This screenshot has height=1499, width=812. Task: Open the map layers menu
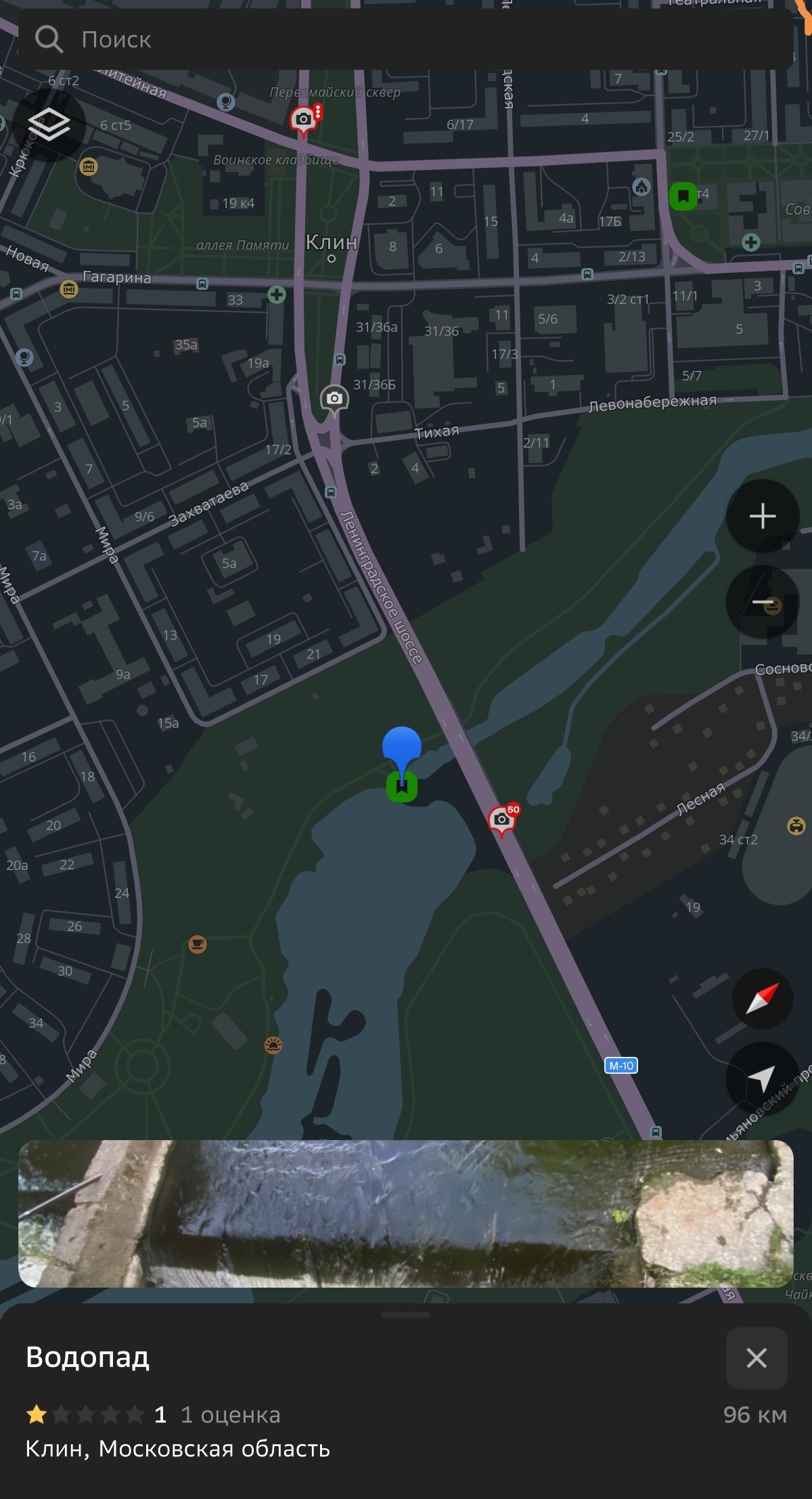tap(49, 125)
